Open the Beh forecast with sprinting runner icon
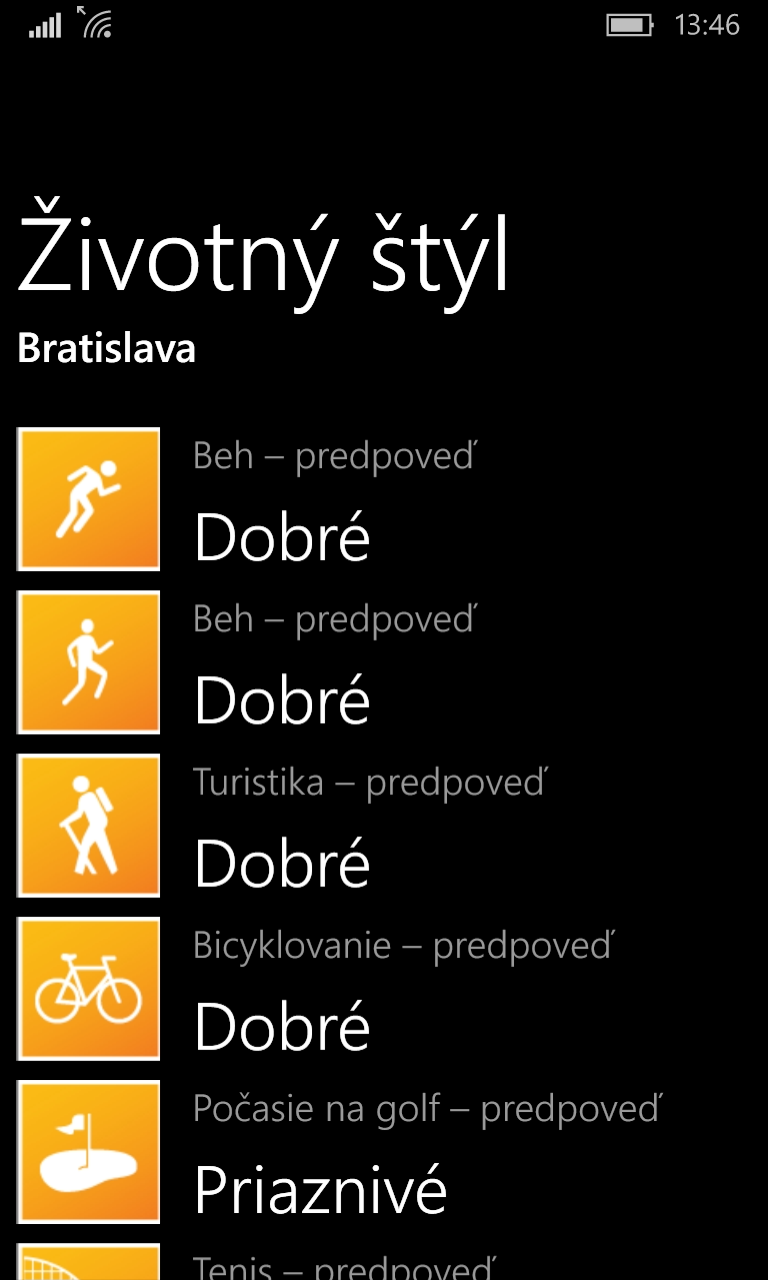 pyautogui.click(x=384, y=499)
